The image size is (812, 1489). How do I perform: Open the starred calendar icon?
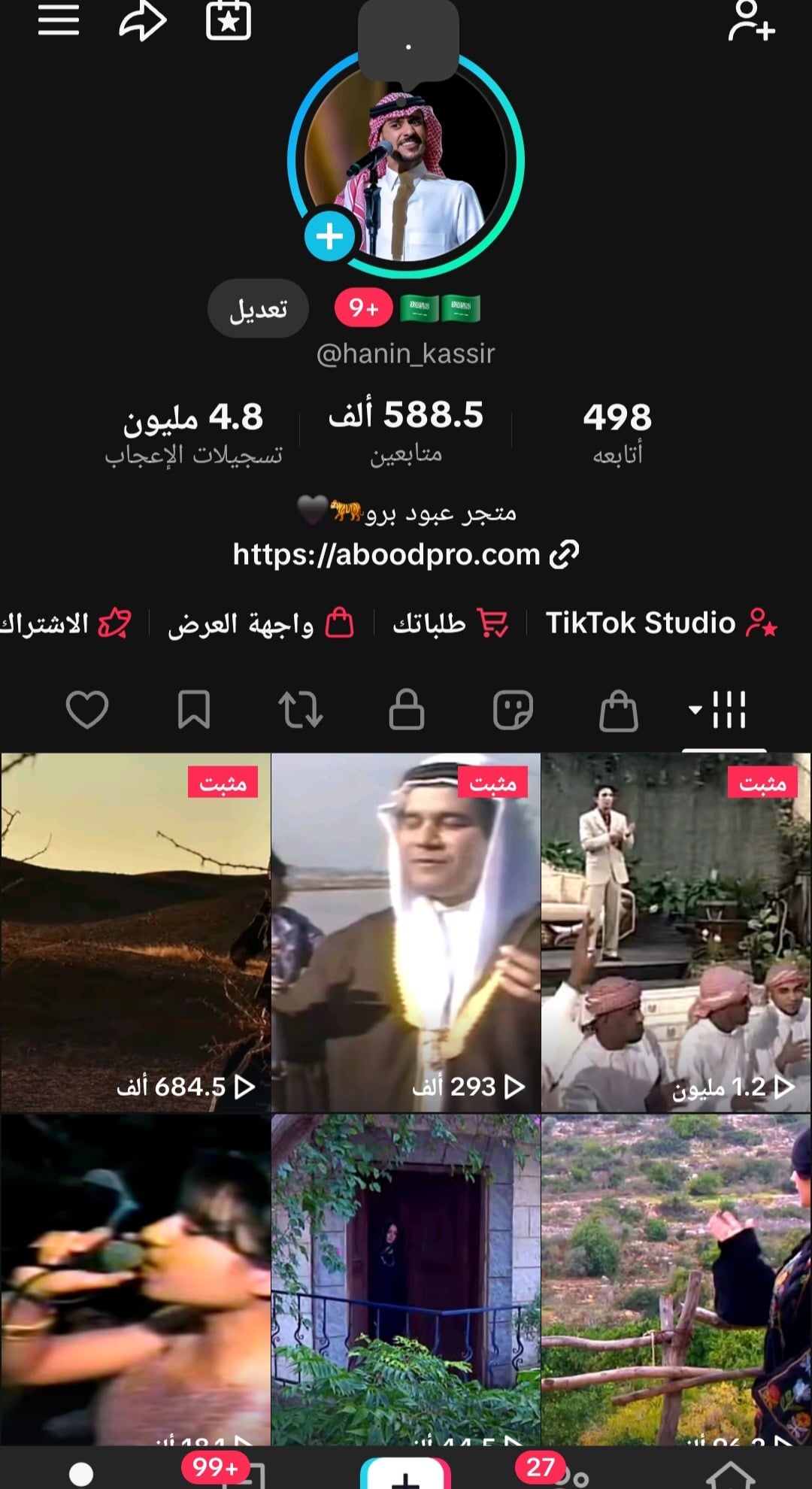(229, 20)
